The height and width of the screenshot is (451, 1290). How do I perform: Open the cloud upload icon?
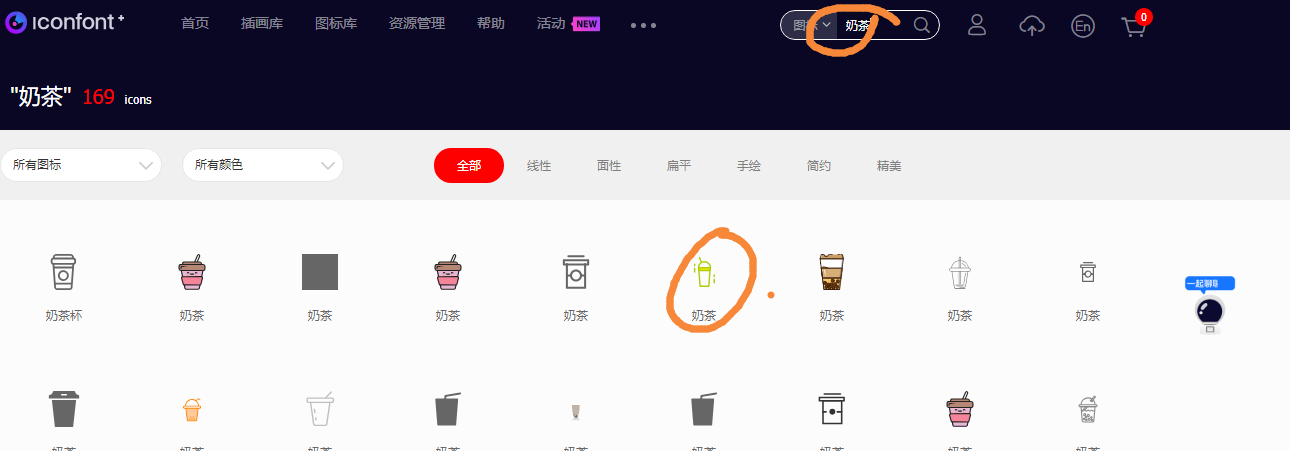pyautogui.click(x=1031, y=26)
